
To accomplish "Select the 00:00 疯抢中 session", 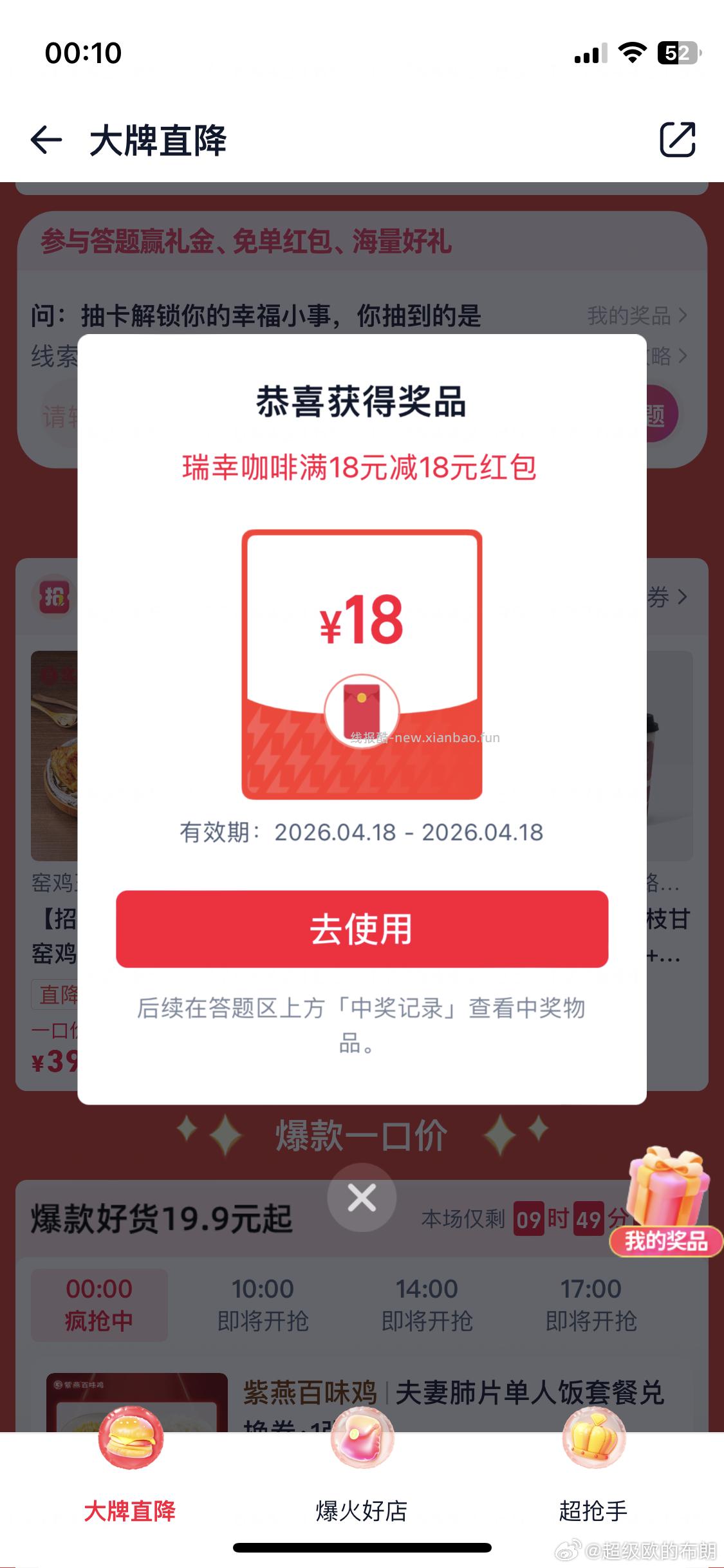I will 100,1303.
